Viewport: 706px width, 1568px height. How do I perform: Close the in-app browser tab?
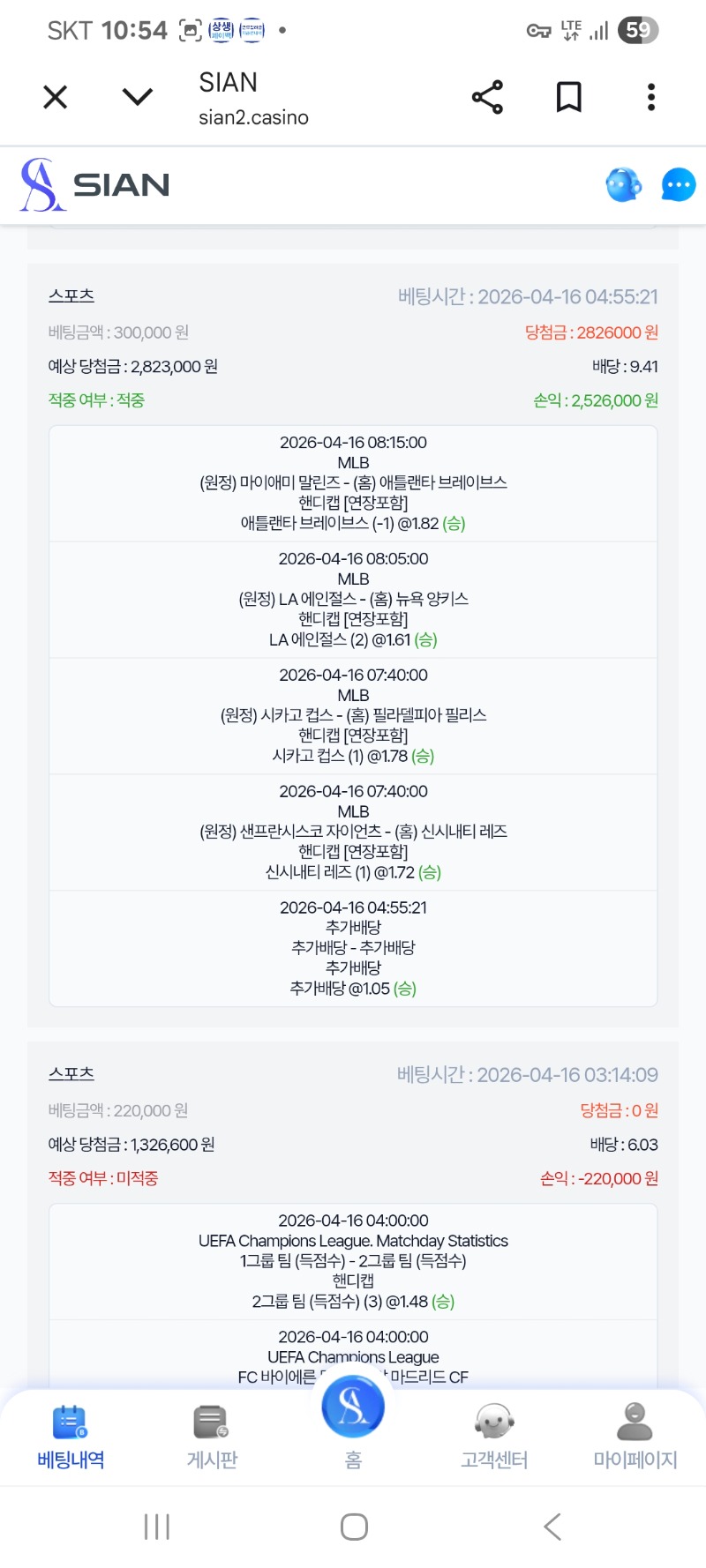click(56, 97)
